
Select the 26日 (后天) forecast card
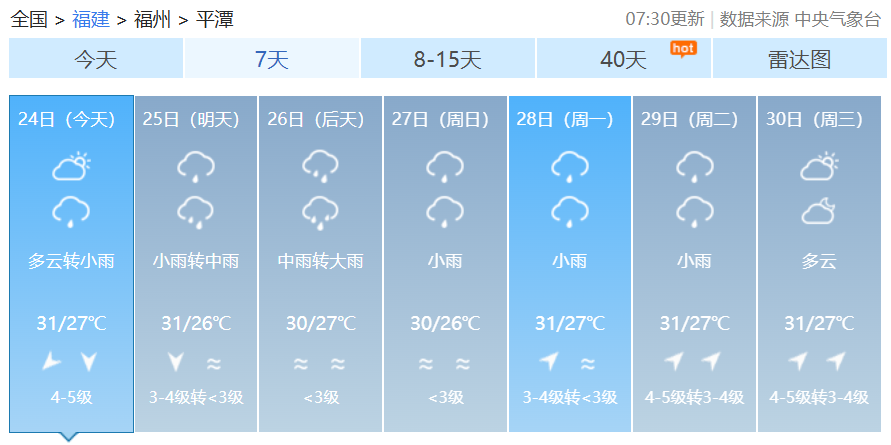click(x=320, y=264)
